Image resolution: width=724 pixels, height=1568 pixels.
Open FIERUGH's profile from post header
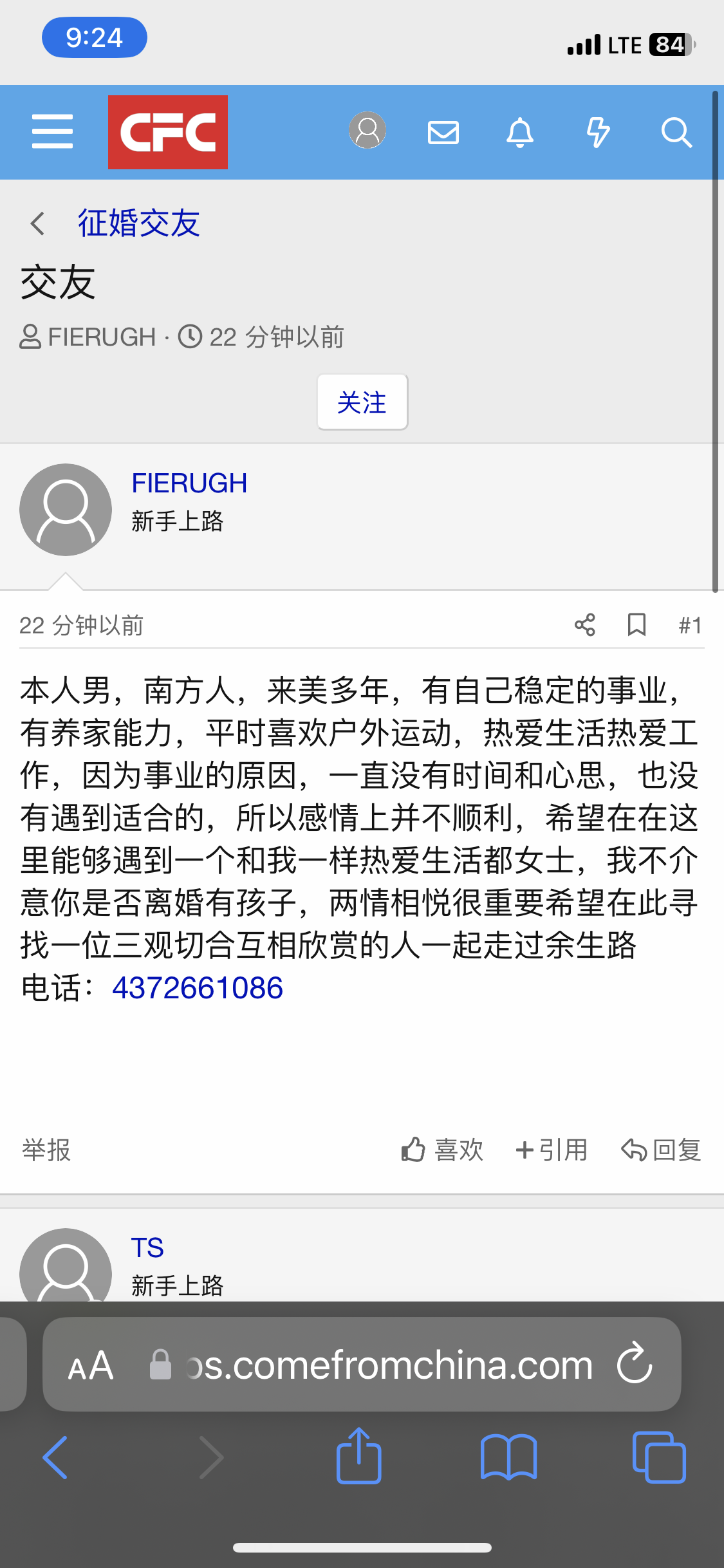[x=189, y=483]
